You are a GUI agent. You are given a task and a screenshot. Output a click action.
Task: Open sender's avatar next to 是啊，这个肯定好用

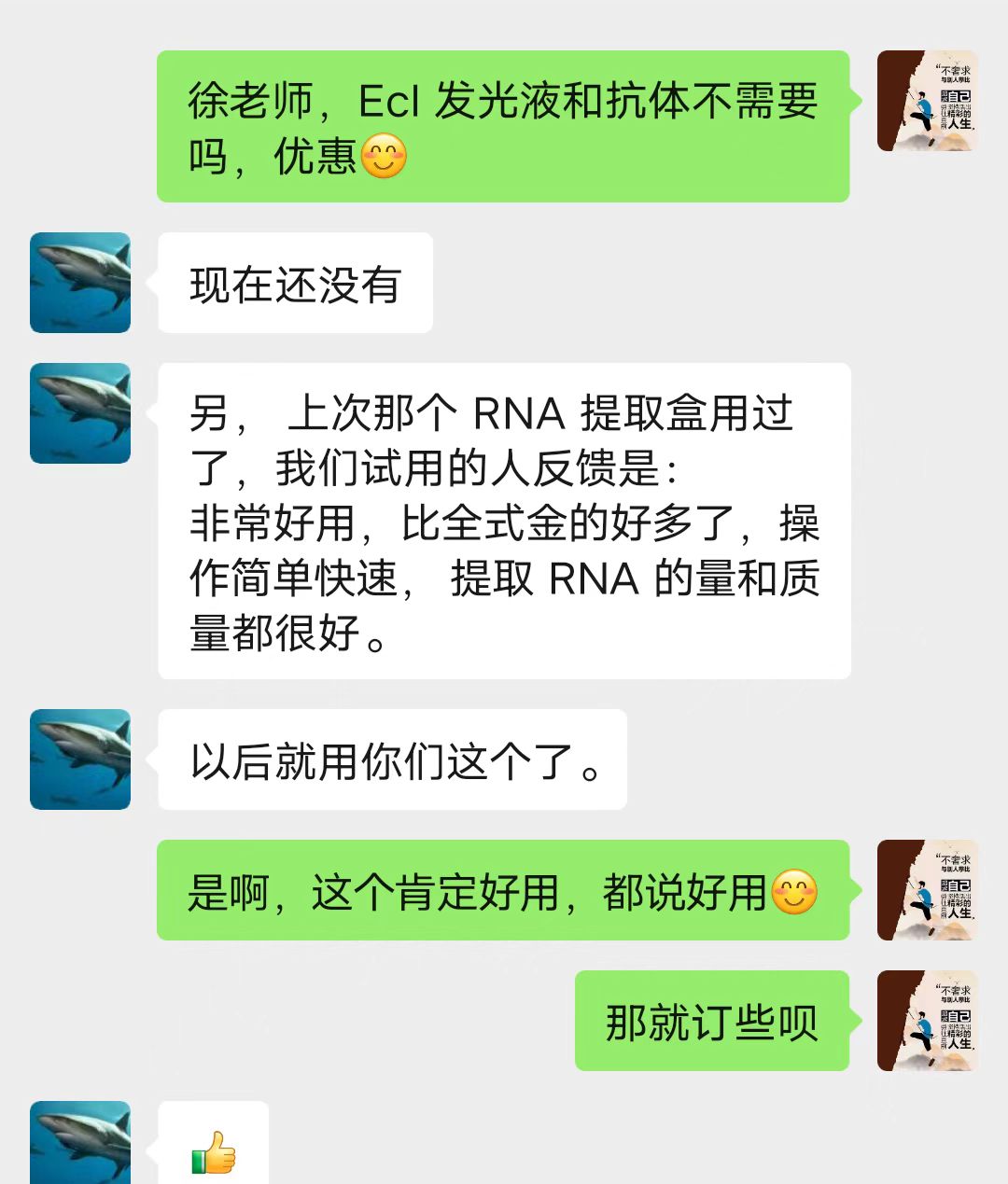coord(927,890)
